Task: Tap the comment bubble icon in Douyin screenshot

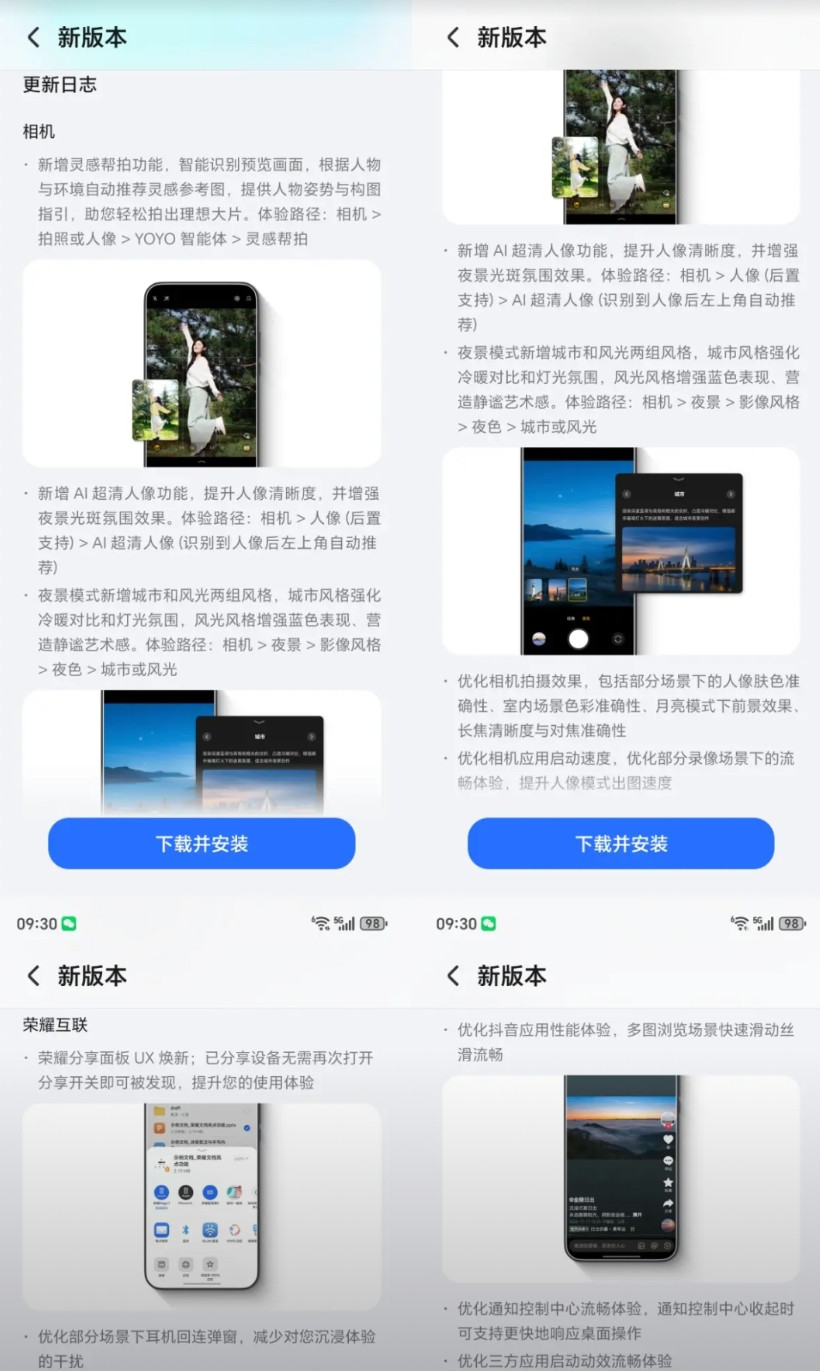Action: point(668,1160)
